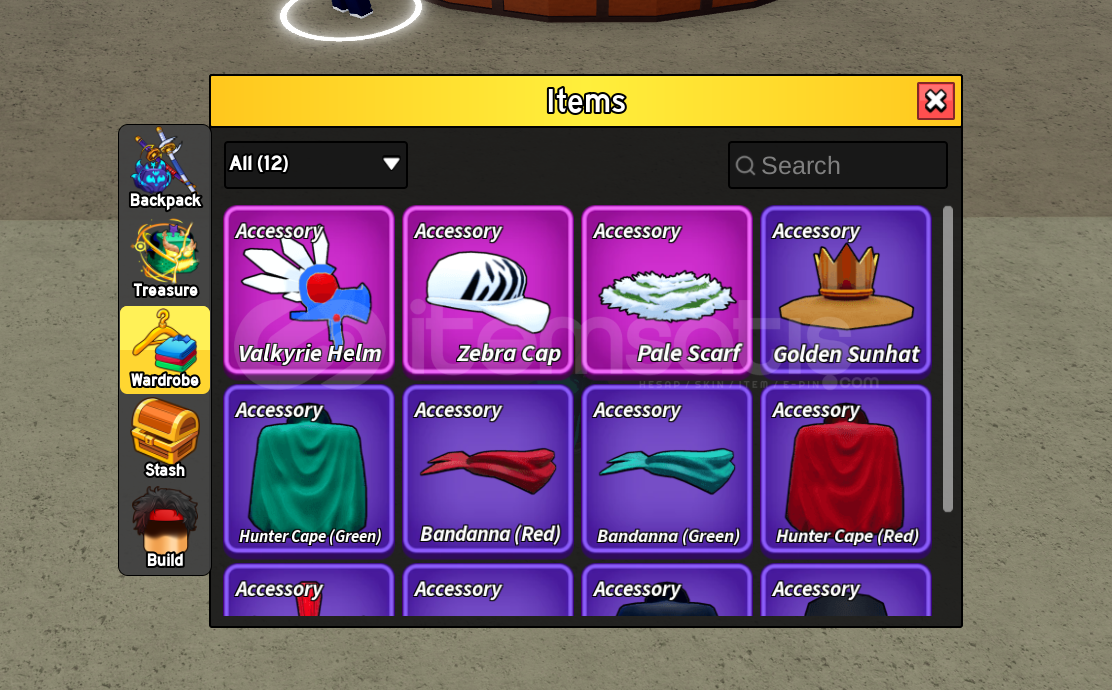Select the Wardrobe tab
Screen dimensions: 1112x690
click(x=165, y=349)
